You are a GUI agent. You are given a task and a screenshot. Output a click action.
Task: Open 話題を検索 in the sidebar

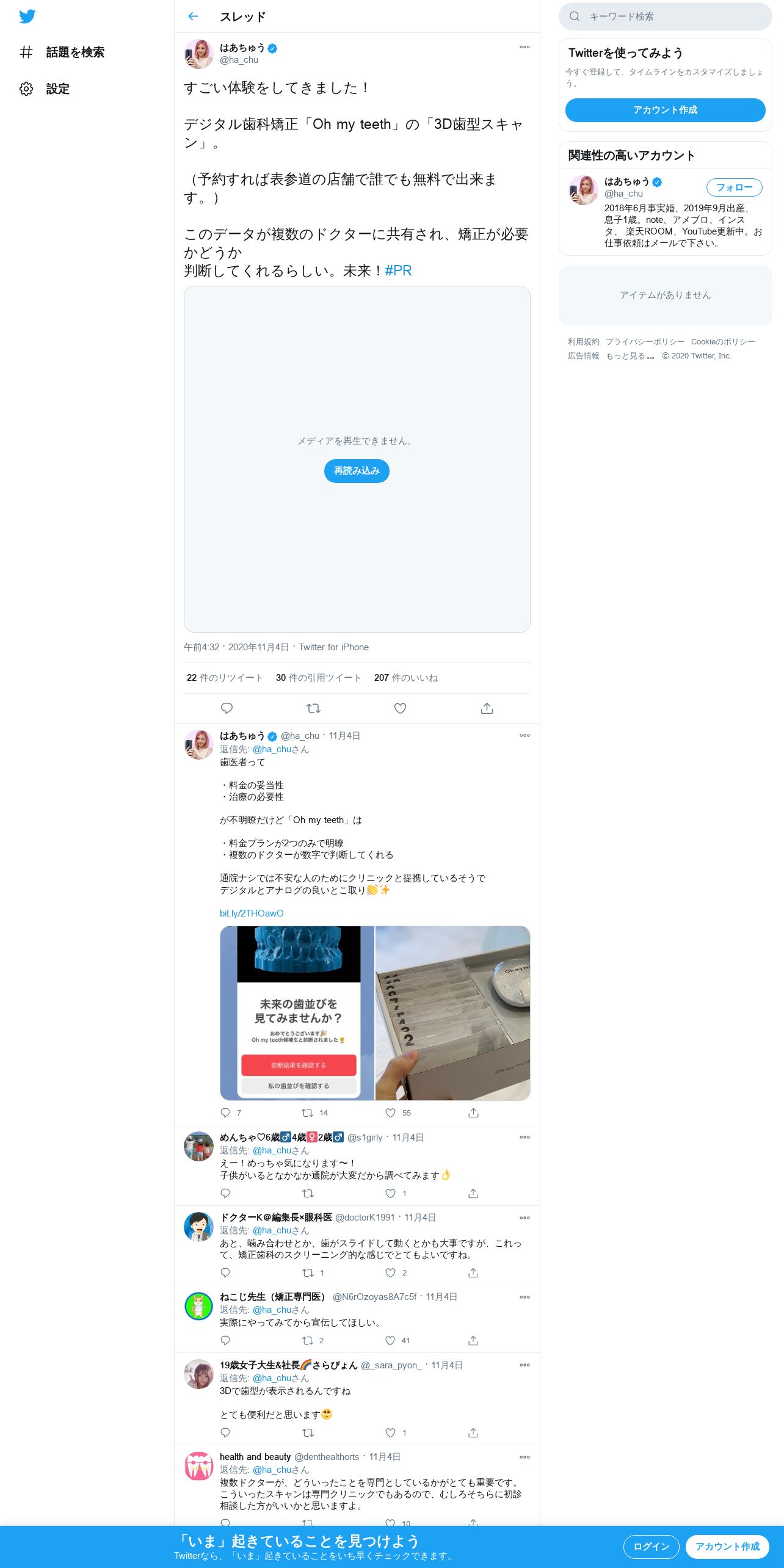click(62, 53)
